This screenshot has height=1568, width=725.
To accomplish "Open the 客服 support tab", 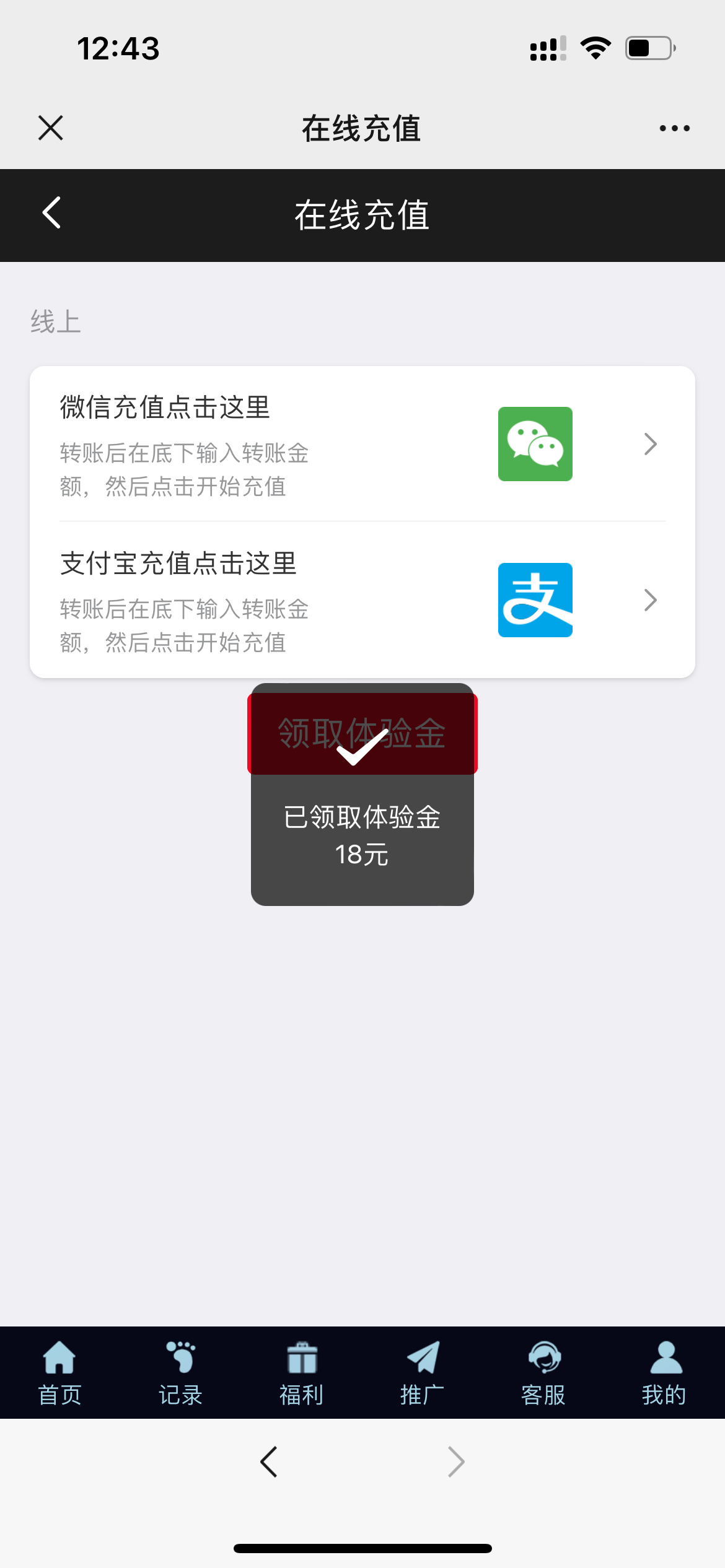I will pyautogui.click(x=543, y=1373).
